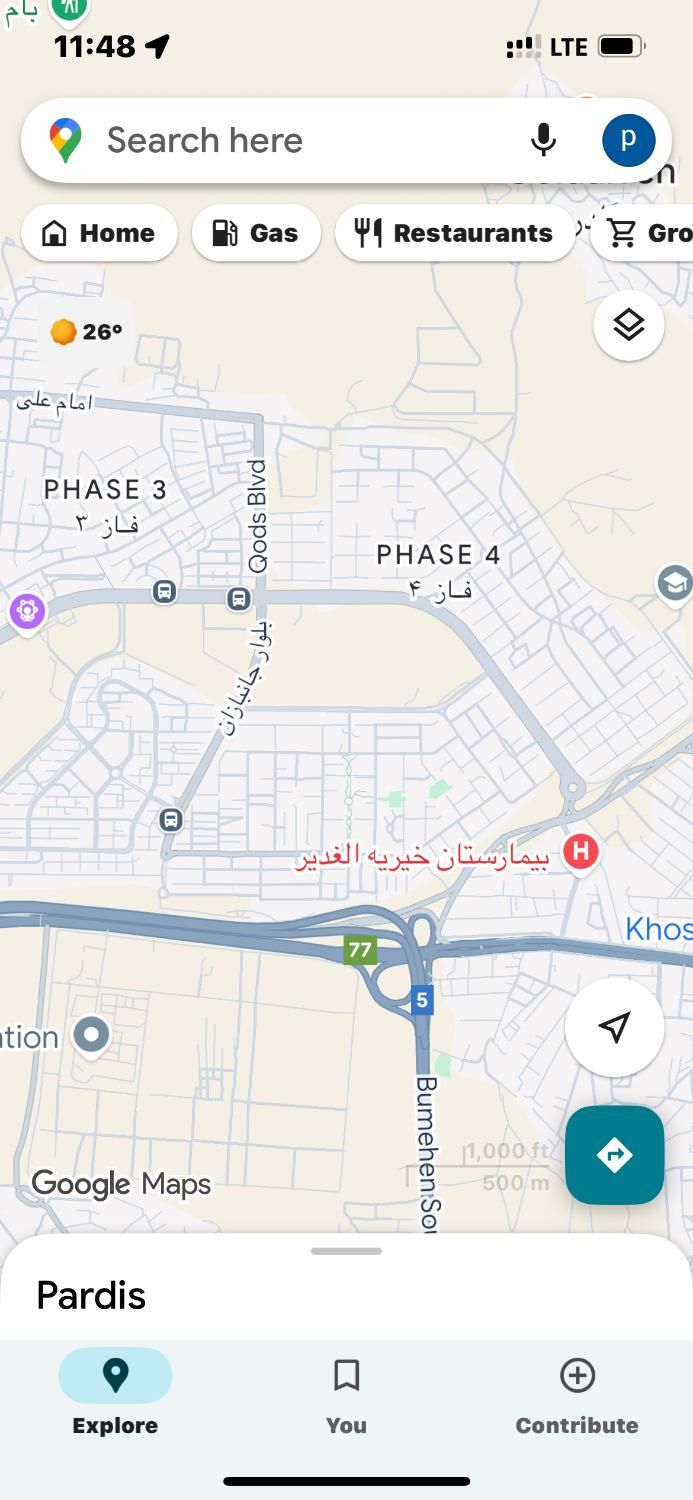The width and height of the screenshot is (693, 1500).
Task: Recenter map on my location
Action: pos(614,1027)
